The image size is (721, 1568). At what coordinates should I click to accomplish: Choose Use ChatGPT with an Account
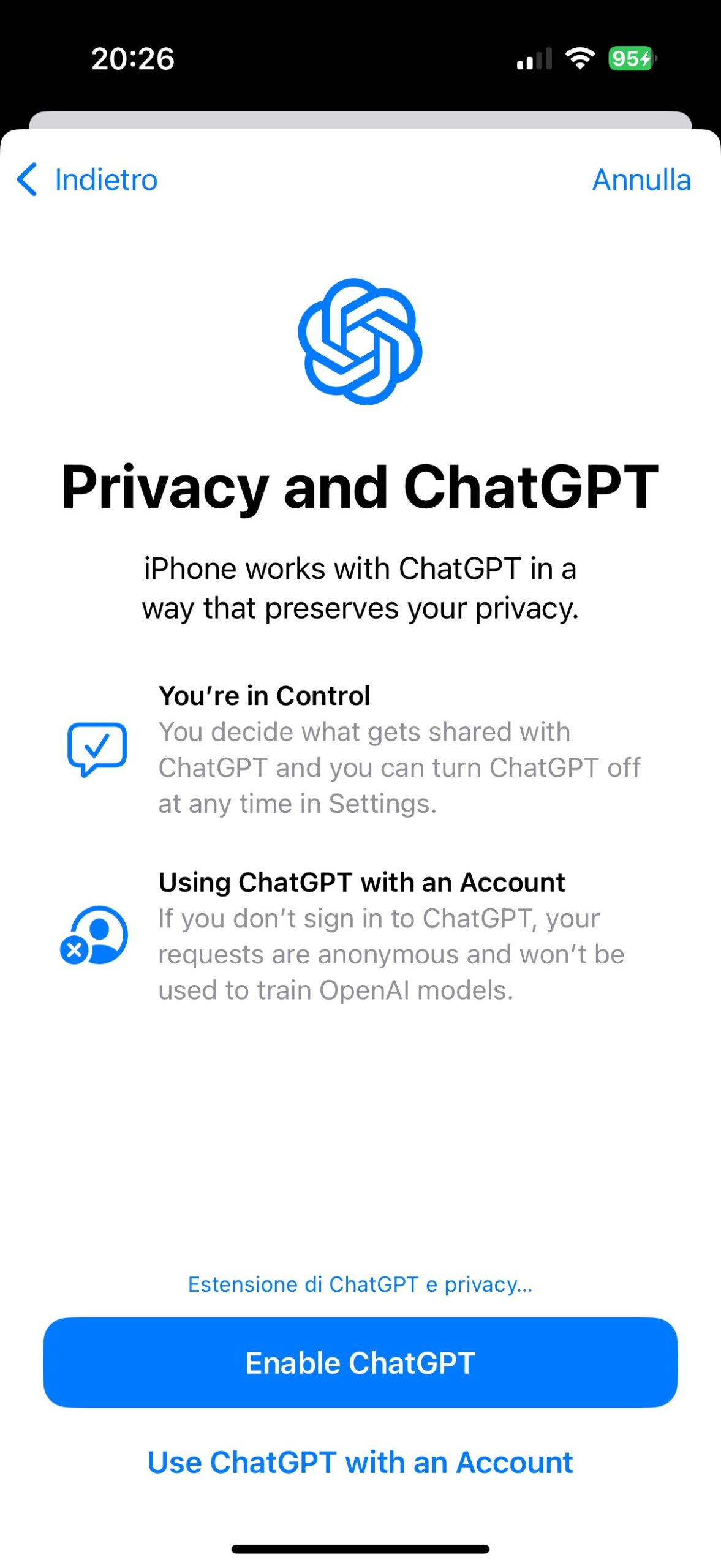[360, 1463]
